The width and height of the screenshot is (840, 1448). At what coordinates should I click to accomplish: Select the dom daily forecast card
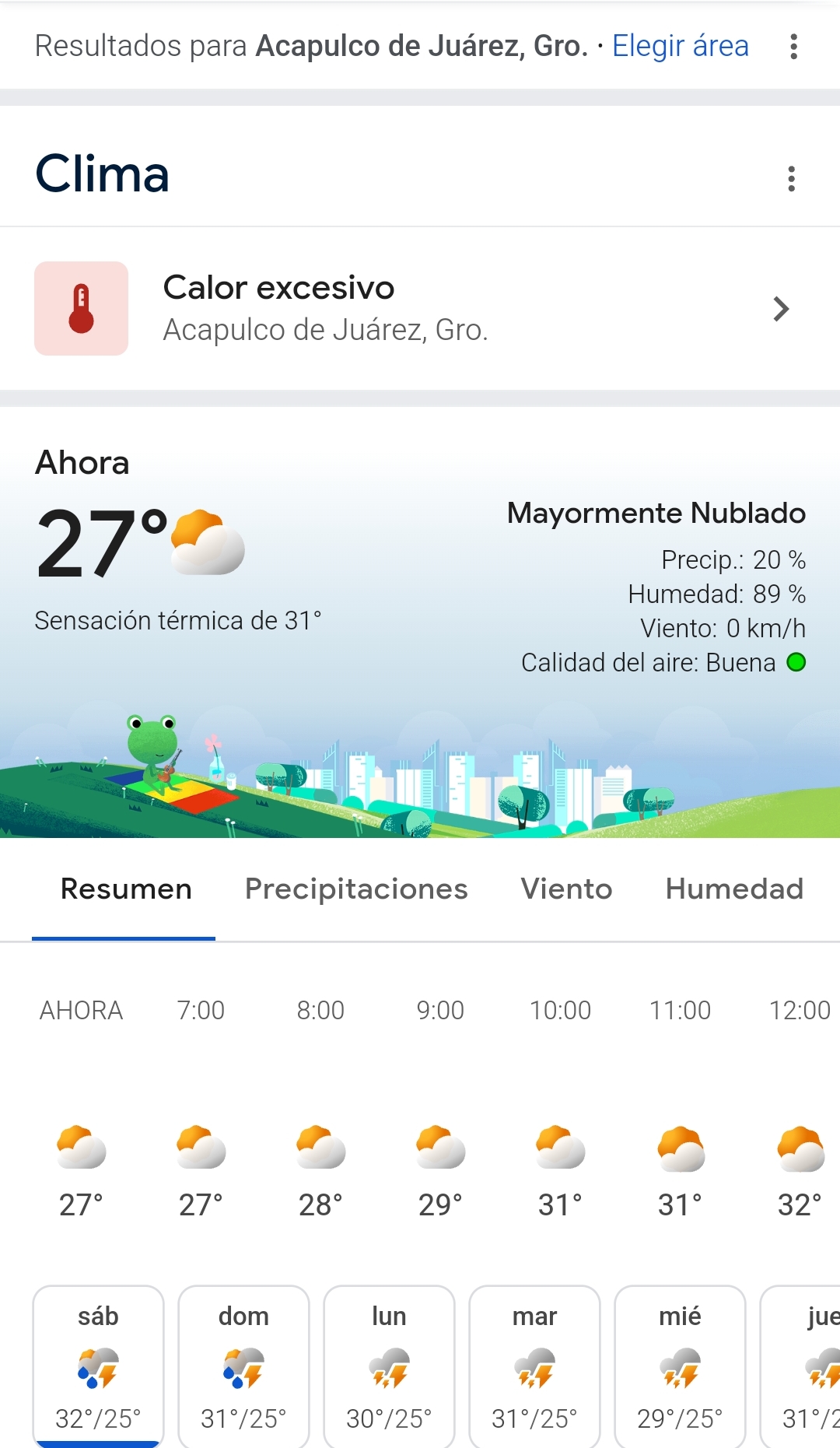[243, 1366]
